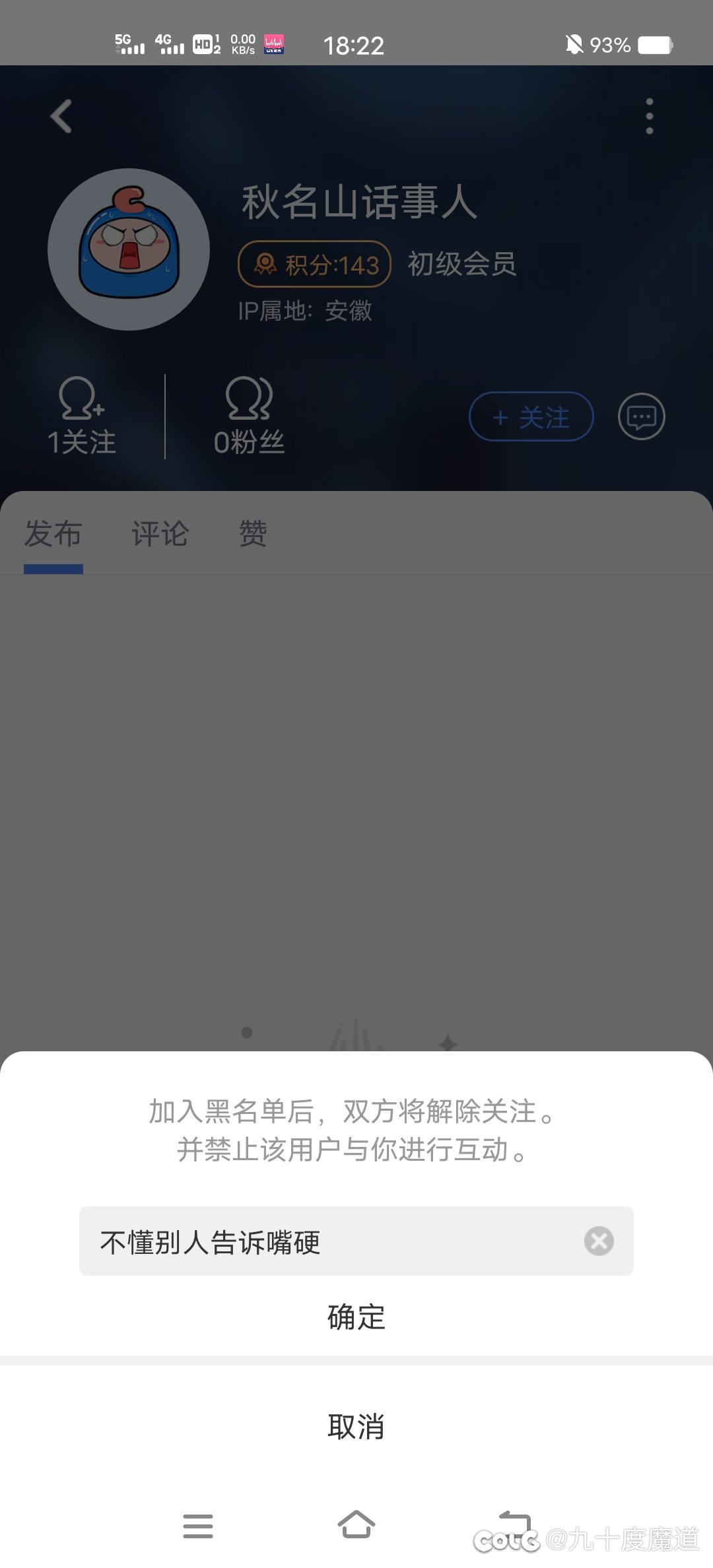Open the profile avatar picture
The image size is (713, 1568).
pos(129,249)
